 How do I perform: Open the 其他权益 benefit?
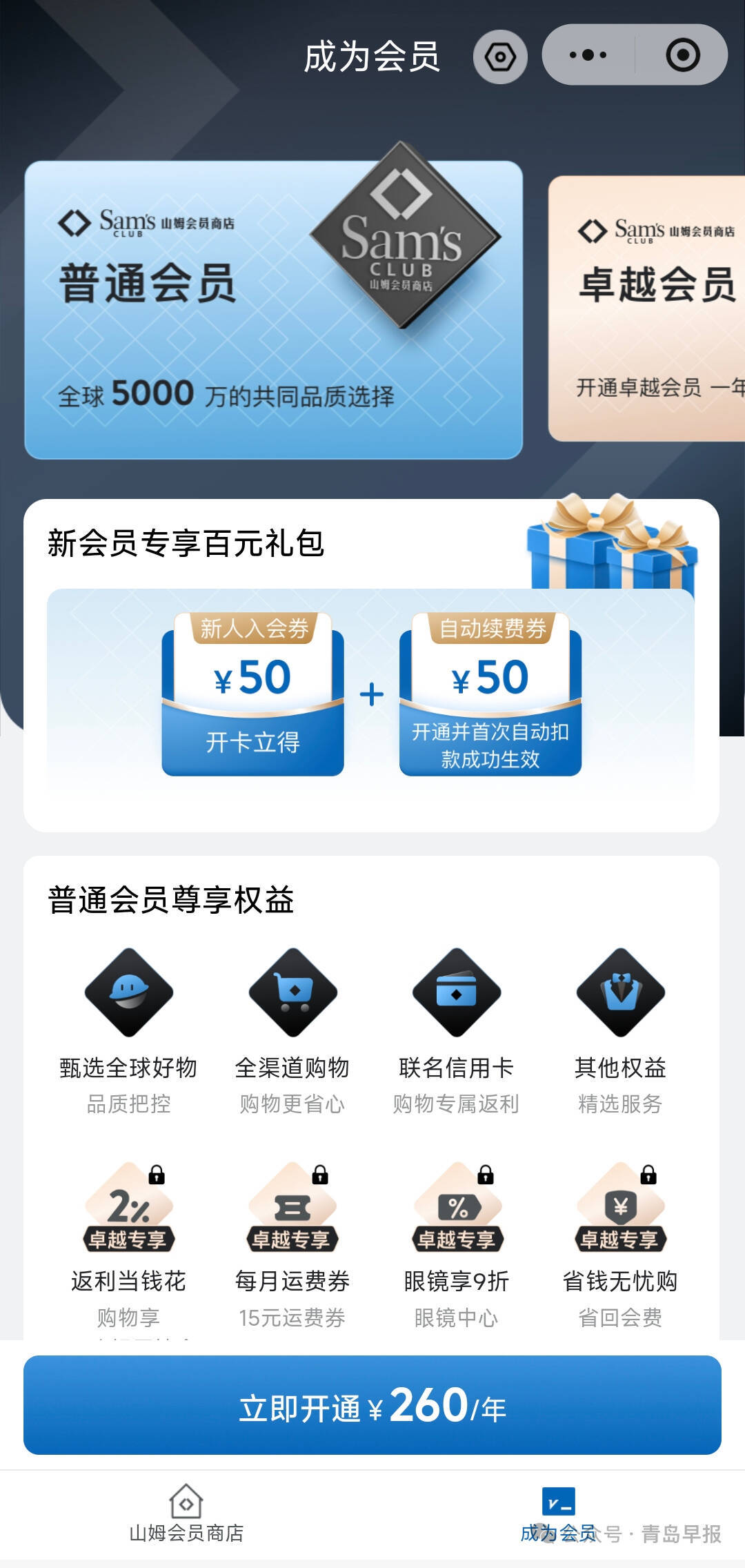click(620, 1030)
